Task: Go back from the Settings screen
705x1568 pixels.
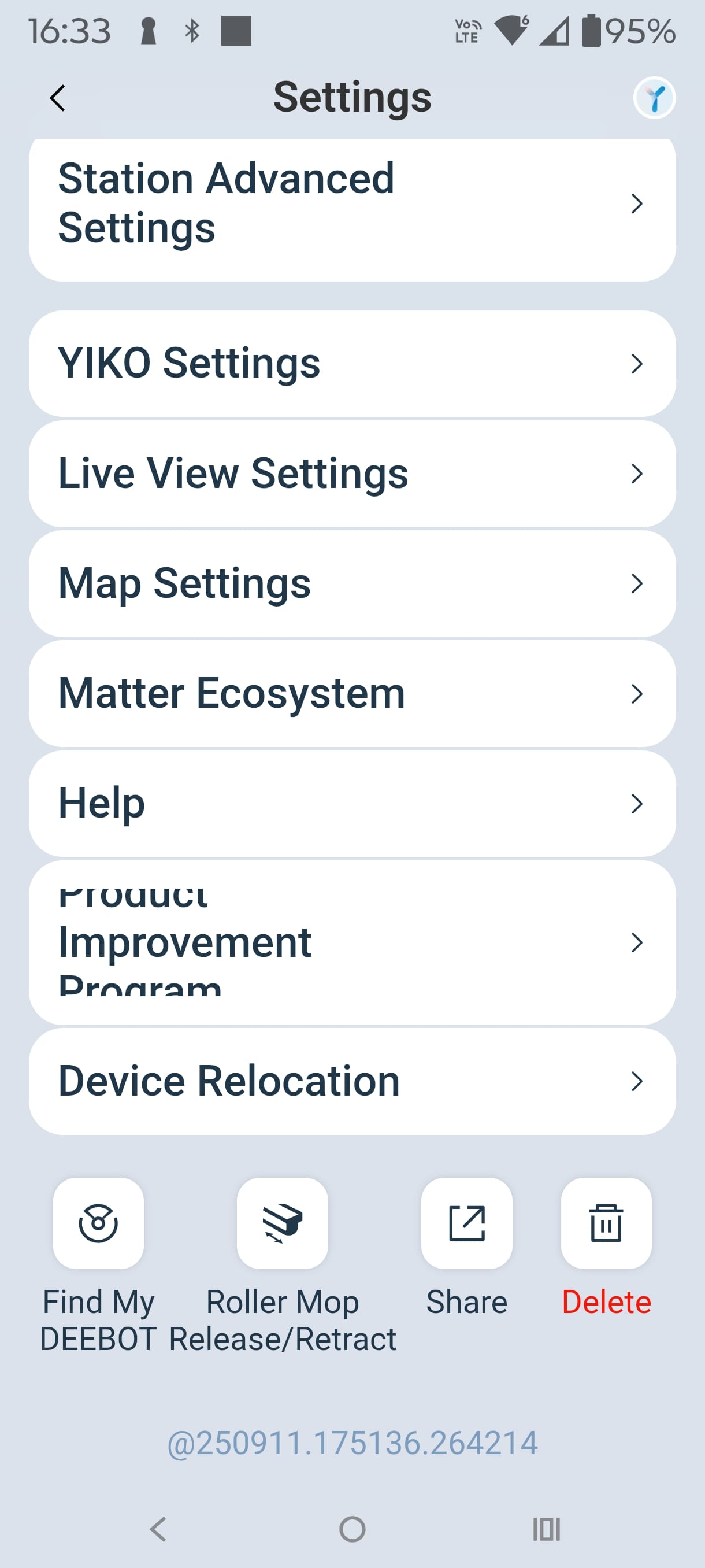Action: [x=57, y=98]
